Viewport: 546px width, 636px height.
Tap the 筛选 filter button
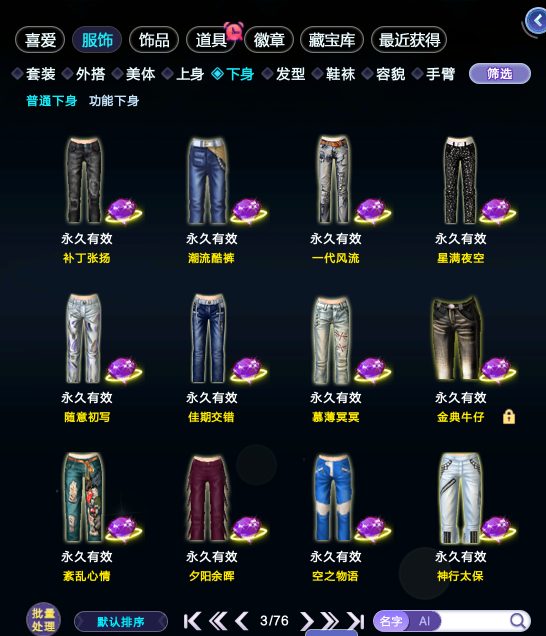coord(500,74)
